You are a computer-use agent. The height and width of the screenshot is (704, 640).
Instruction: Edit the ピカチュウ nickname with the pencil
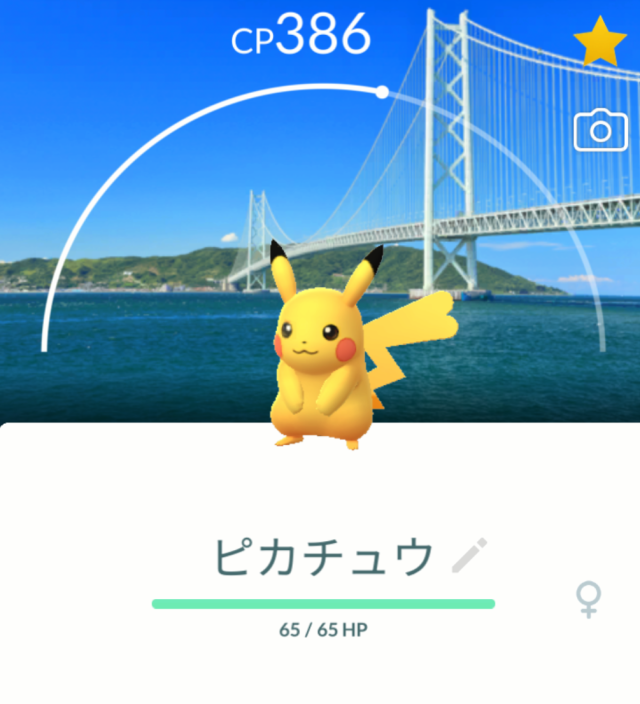pyautogui.click(x=468, y=556)
